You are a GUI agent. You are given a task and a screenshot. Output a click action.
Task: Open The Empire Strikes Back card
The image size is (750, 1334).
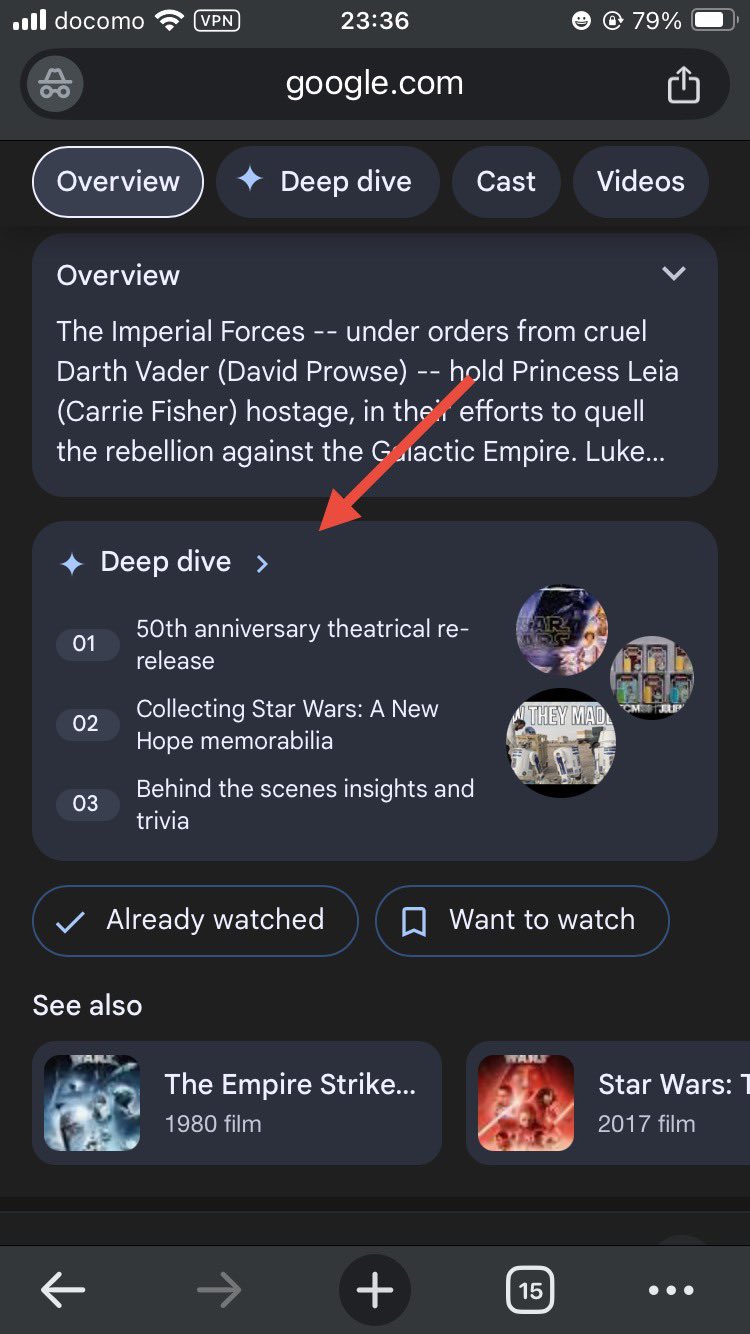(x=237, y=1103)
